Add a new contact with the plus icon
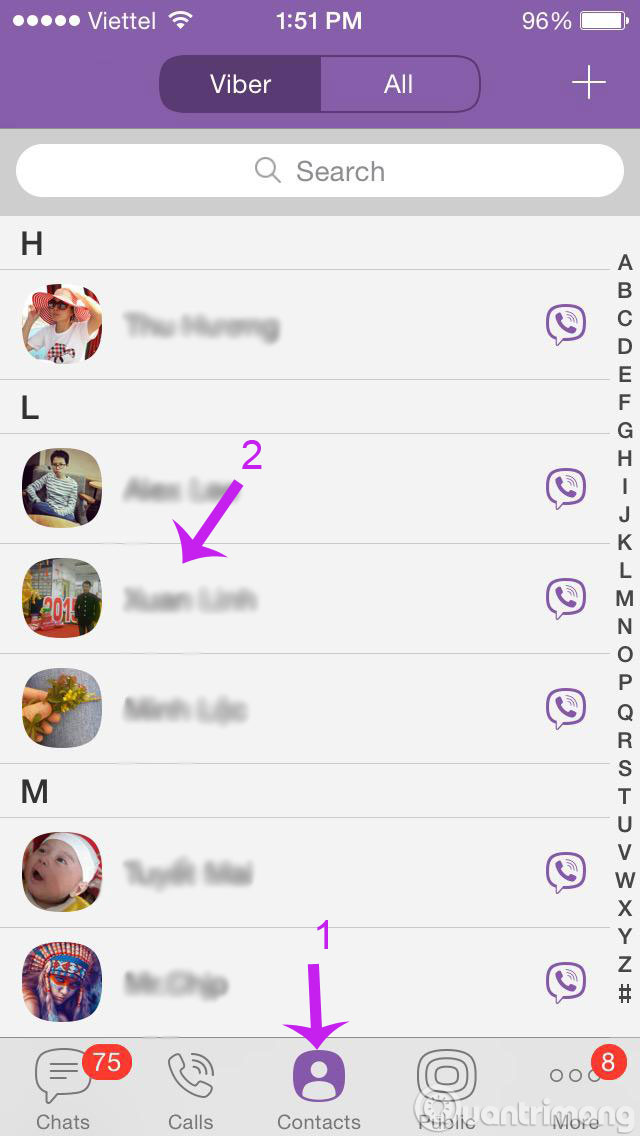The height and width of the screenshot is (1136, 640). click(x=589, y=83)
